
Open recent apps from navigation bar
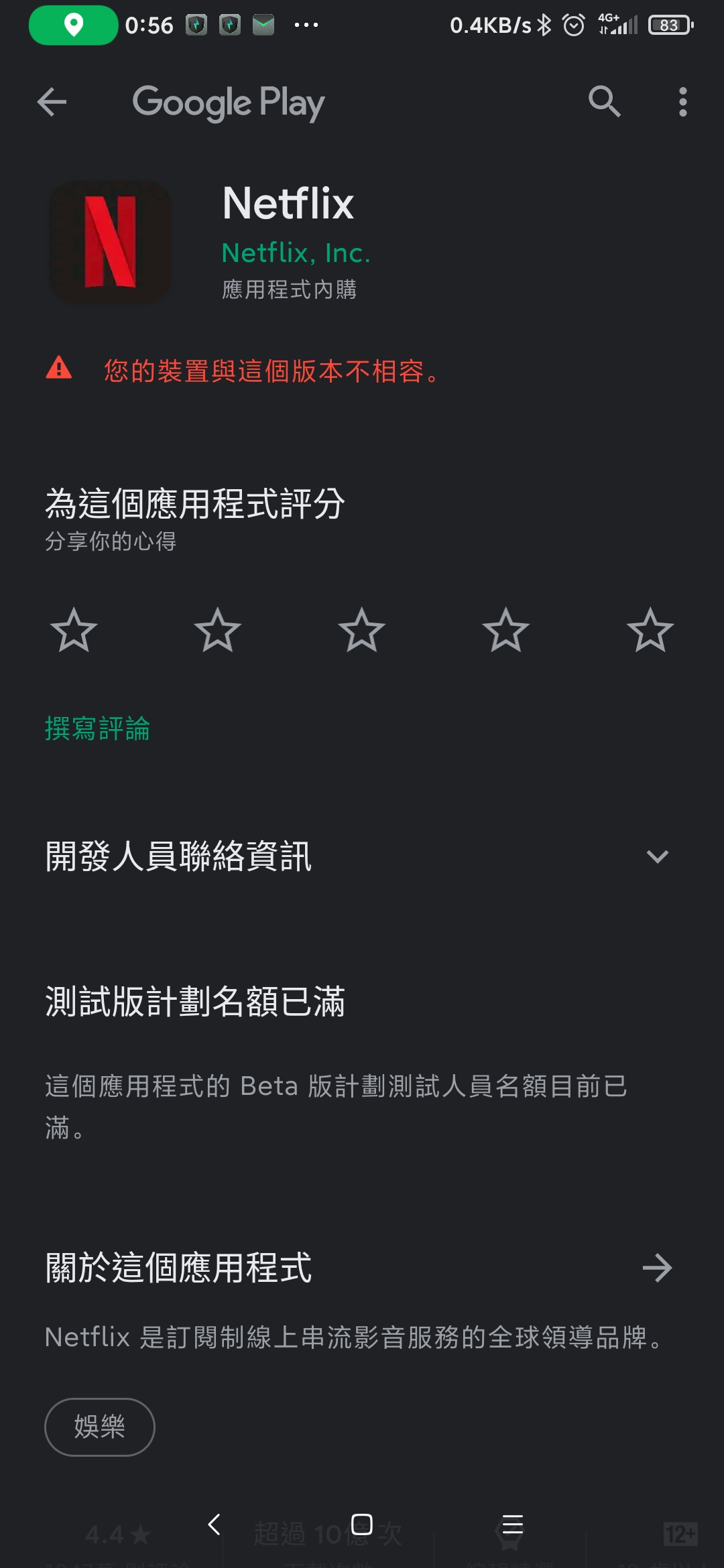pos(513,1524)
